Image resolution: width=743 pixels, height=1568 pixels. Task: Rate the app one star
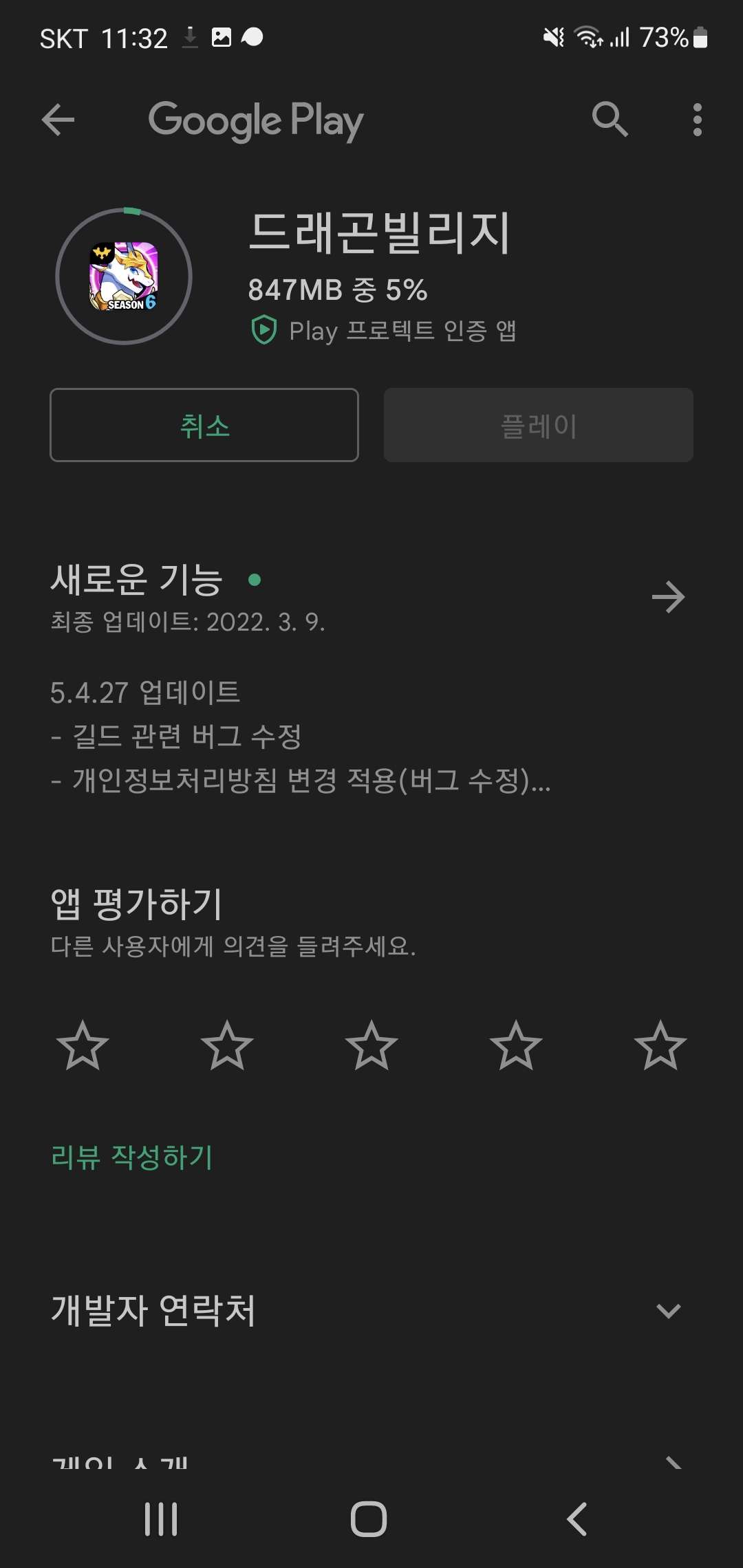pyautogui.click(x=83, y=1045)
